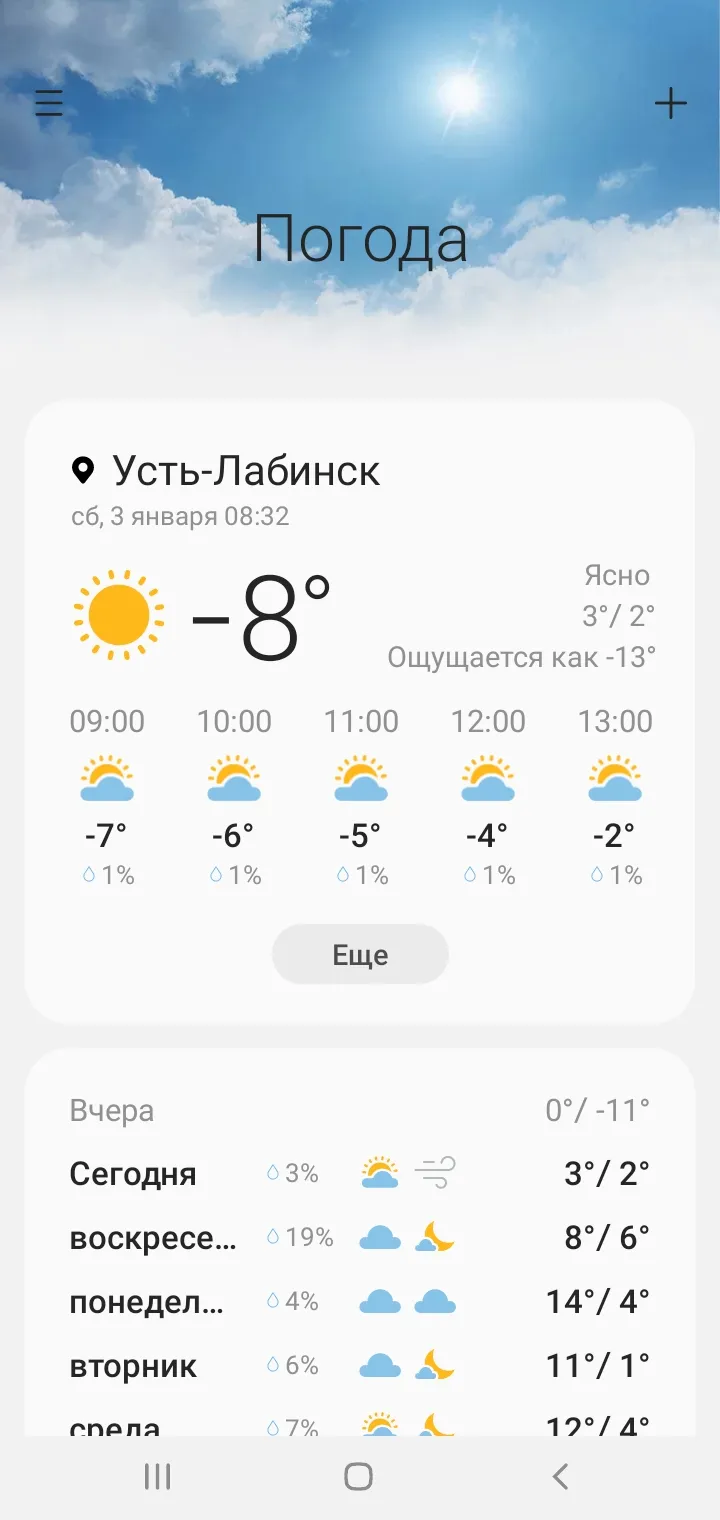The height and width of the screenshot is (1520, 720).
Task: Add a new location with plus icon
Action: tap(670, 103)
